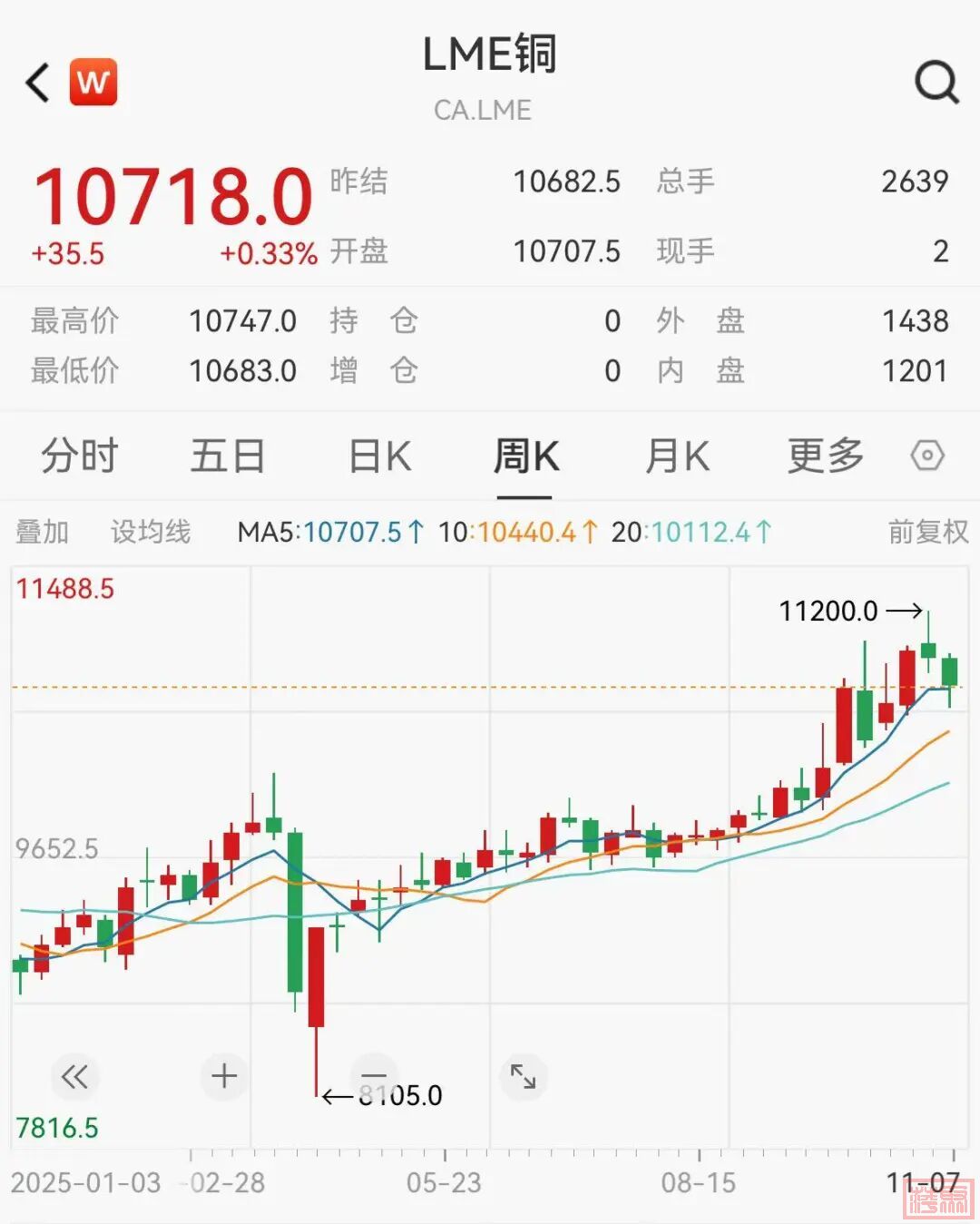980x1224 pixels.
Task: Open chart settings hexagon icon
Action: click(927, 455)
